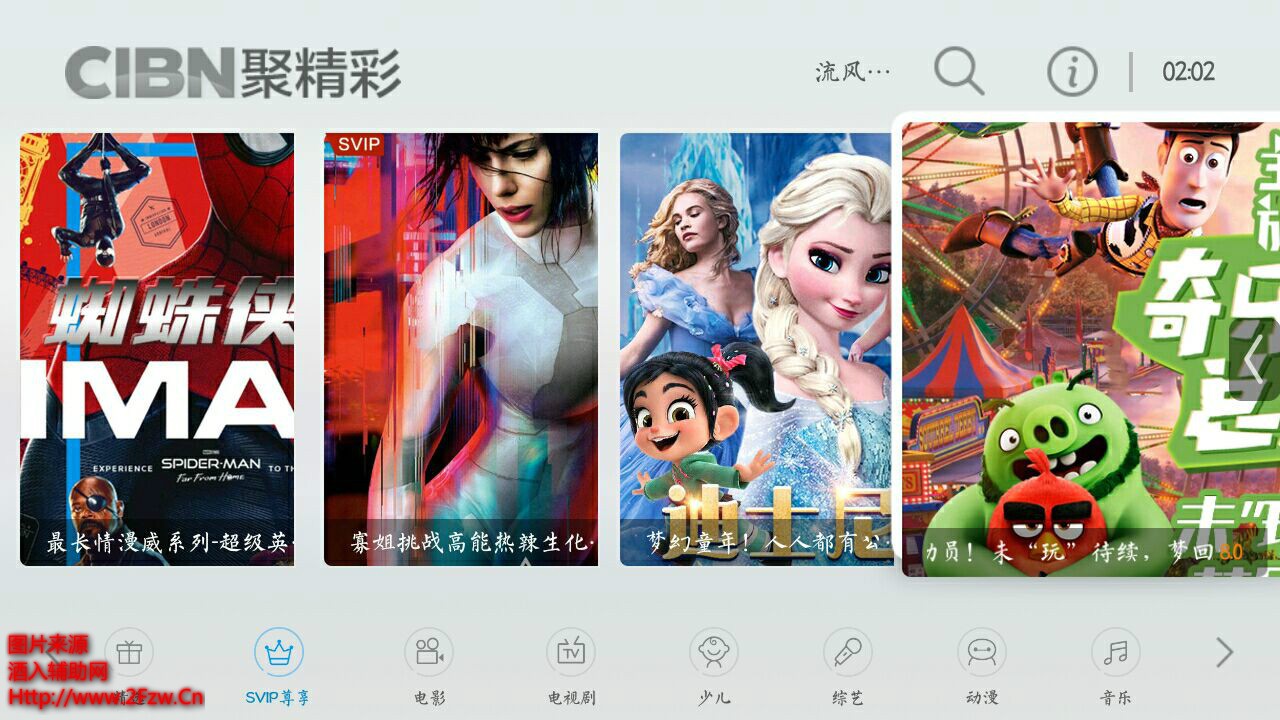The image size is (1280, 720).
Task: Open the search icon
Action: coord(959,71)
